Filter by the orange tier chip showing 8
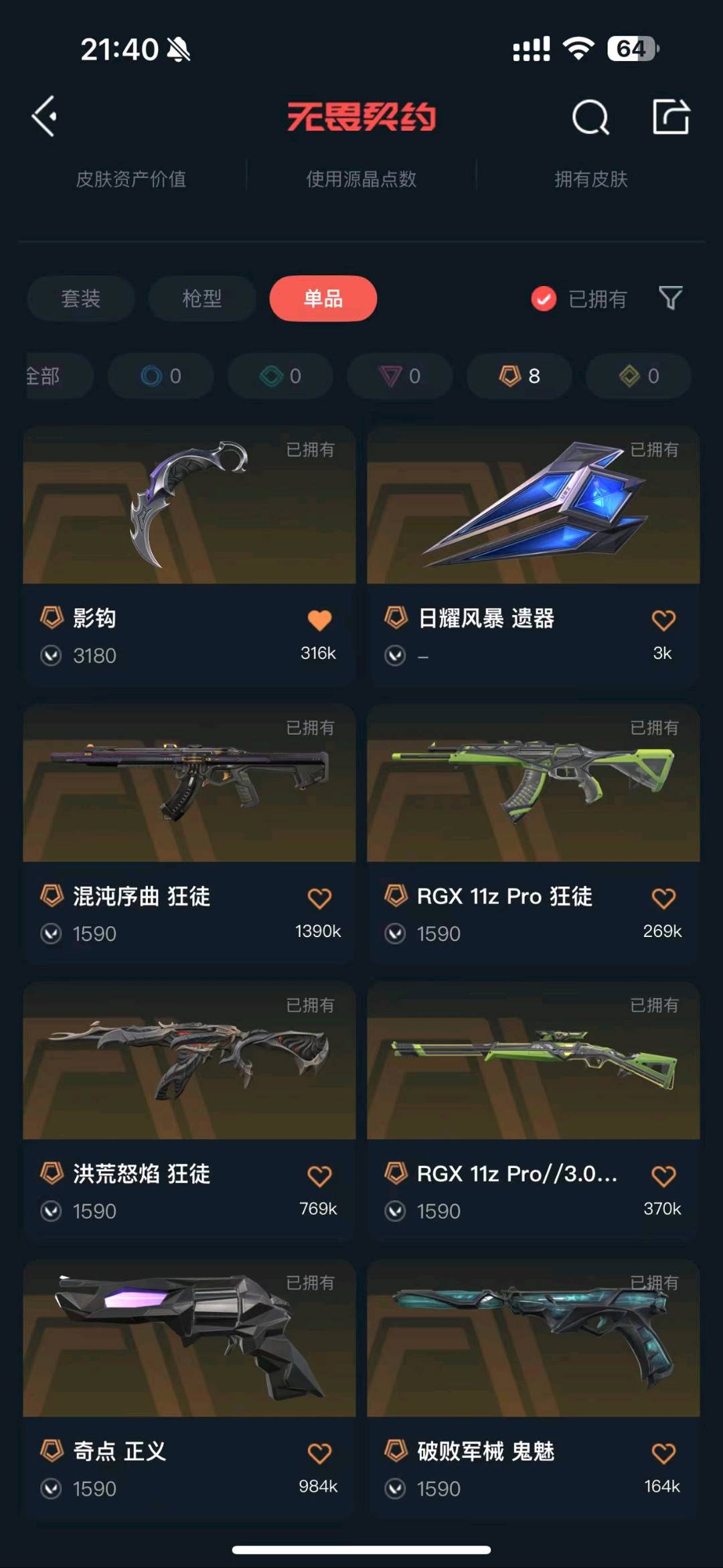 pyautogui.click(x=519, y=376)
